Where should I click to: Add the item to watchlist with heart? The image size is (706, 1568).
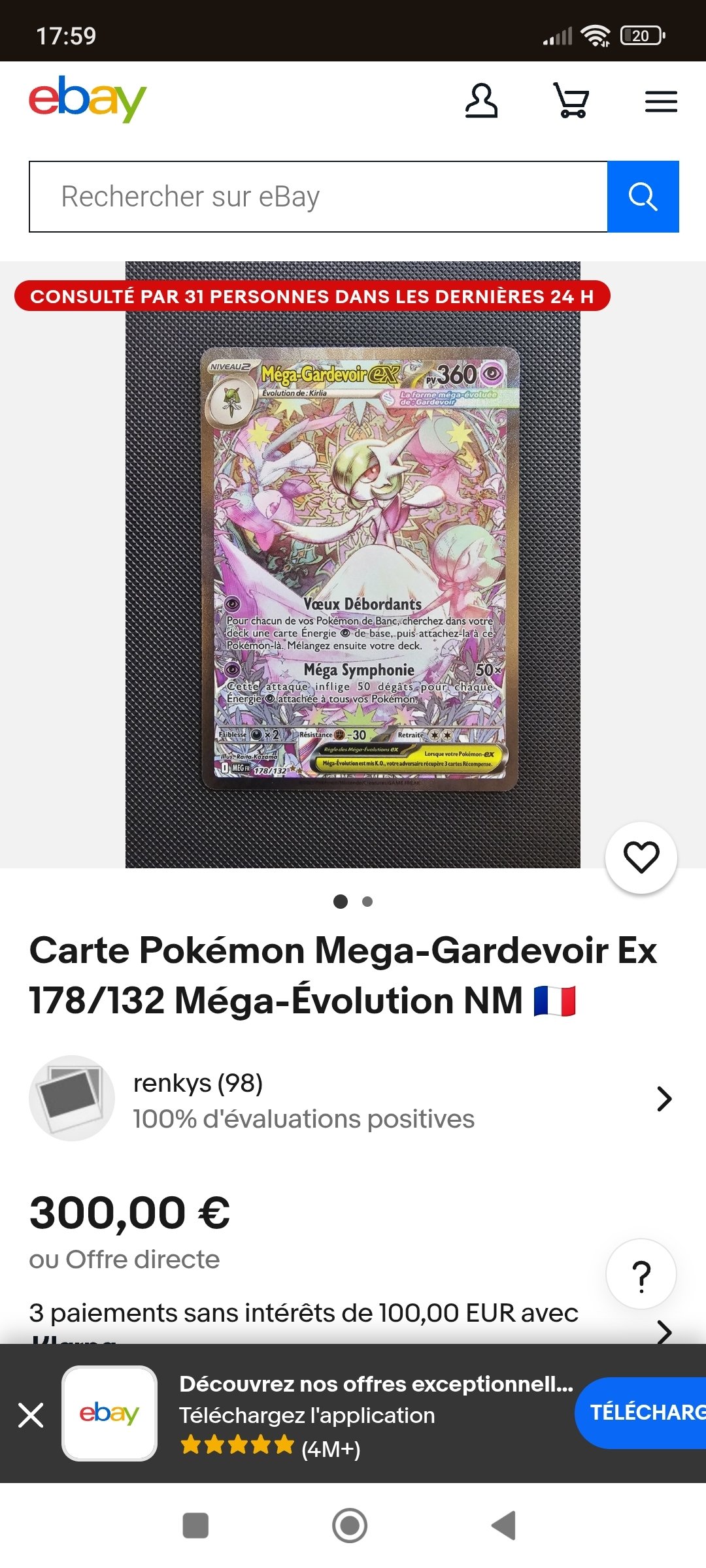(x=641, y=857)
